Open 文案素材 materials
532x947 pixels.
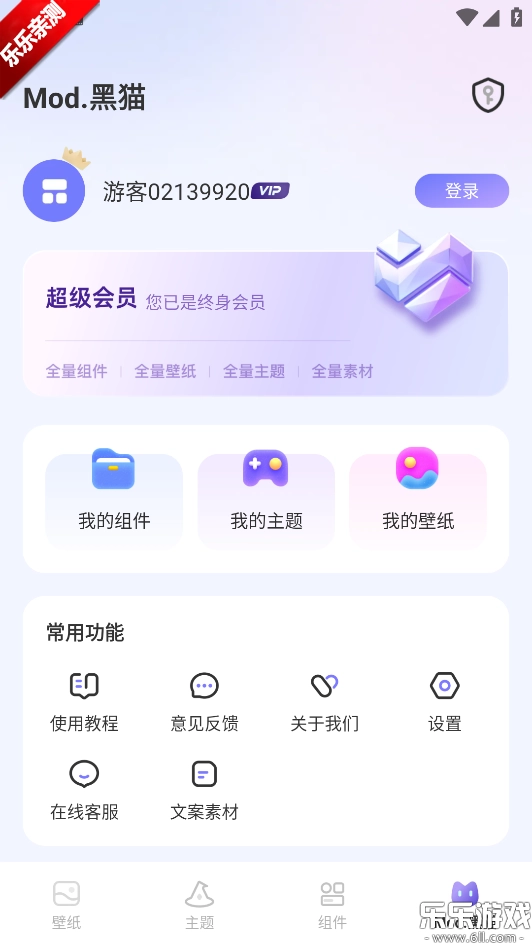204,791
